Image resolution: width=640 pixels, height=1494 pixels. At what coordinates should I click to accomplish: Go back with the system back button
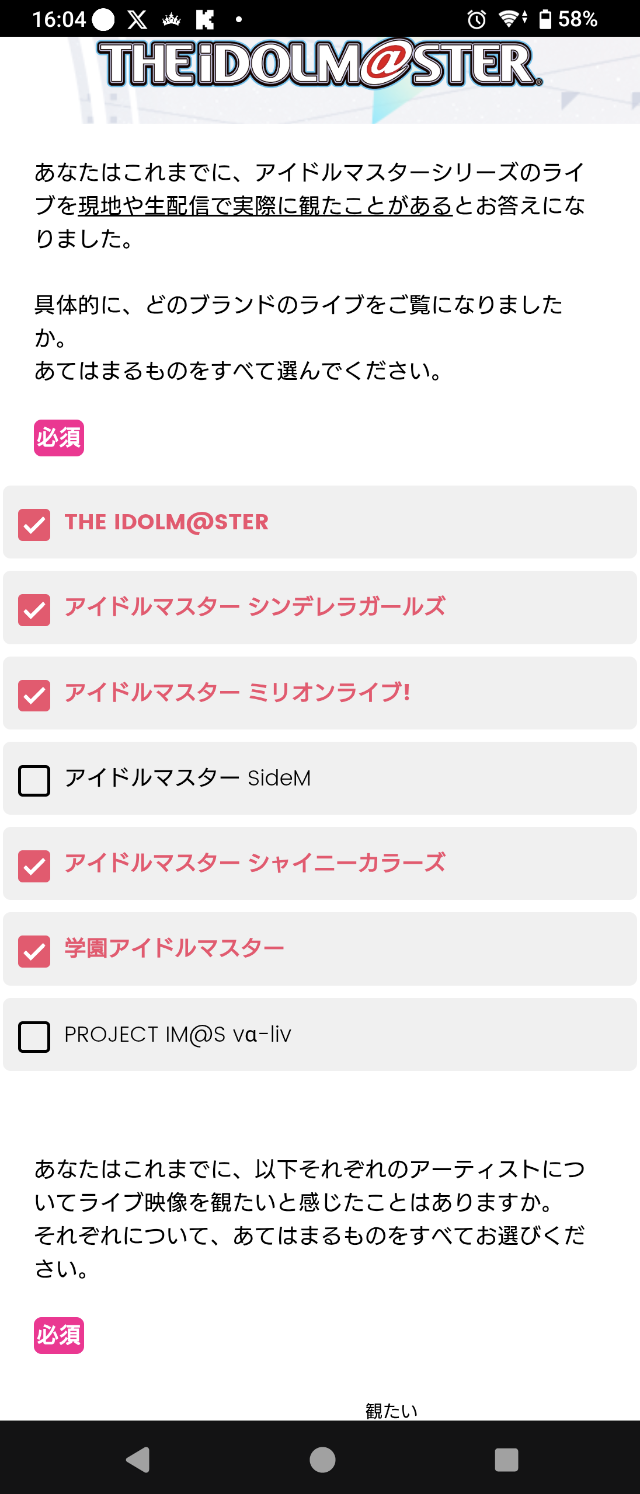[138, 1459]
